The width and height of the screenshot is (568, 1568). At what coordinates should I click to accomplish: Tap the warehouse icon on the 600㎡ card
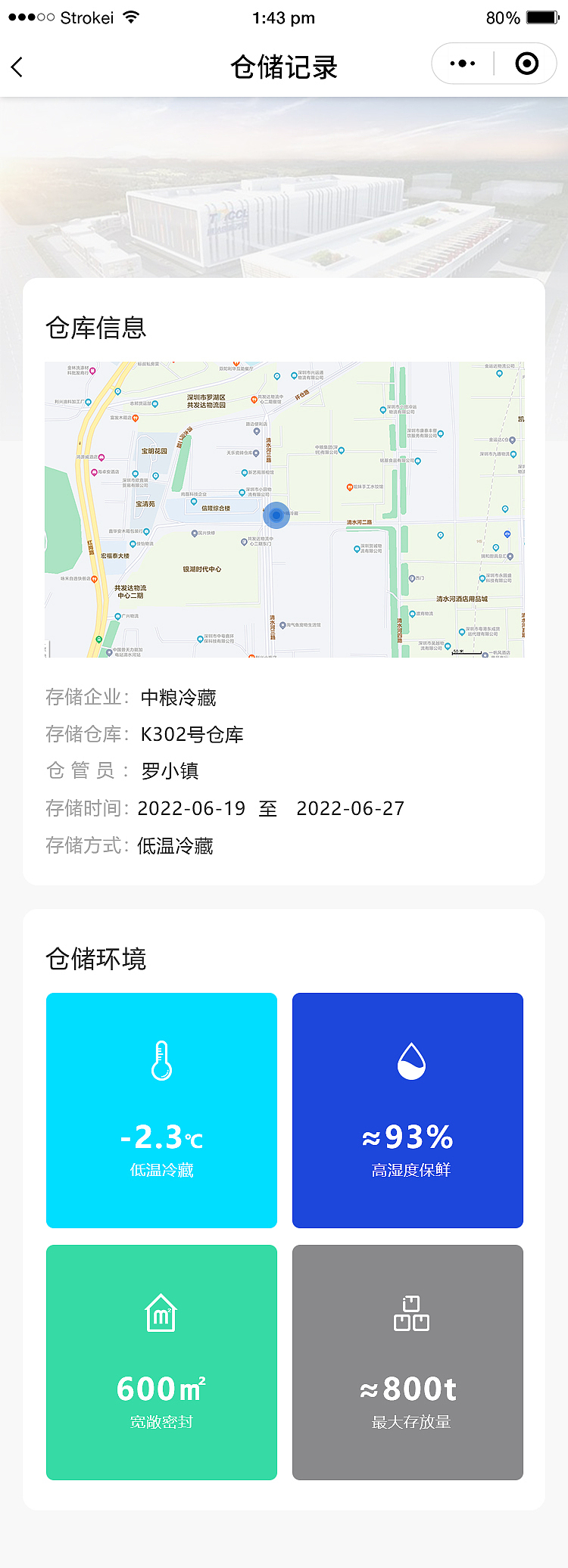click(x=161, y=1313)
